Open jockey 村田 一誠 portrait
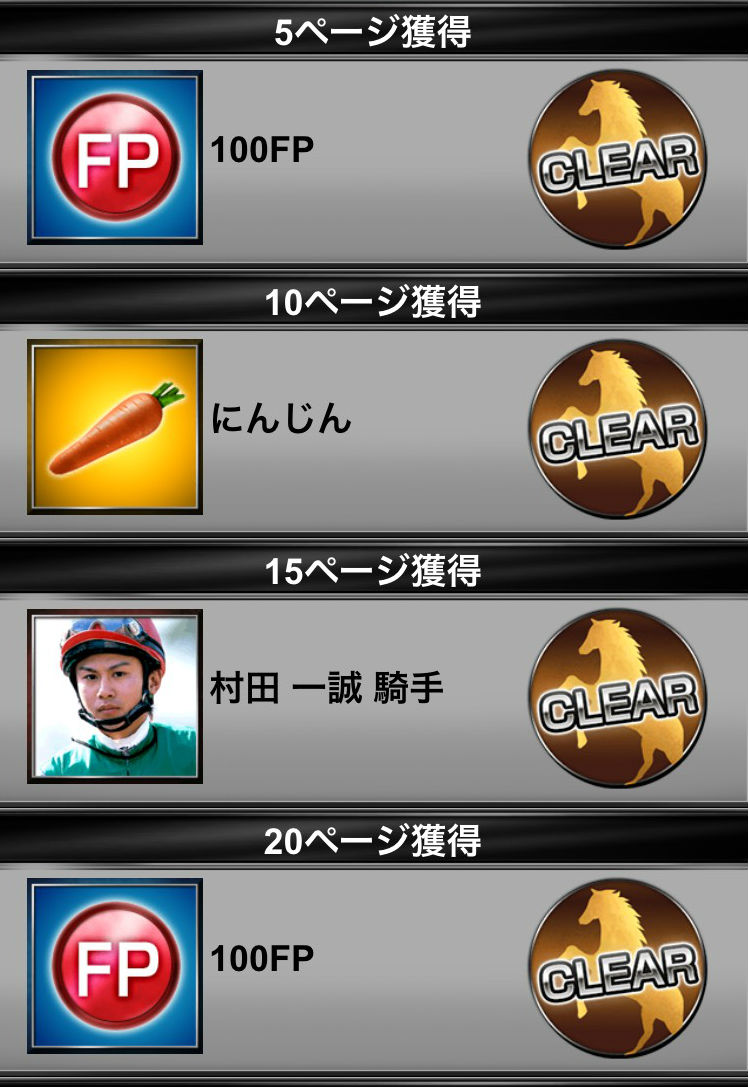 pos(115,696)
